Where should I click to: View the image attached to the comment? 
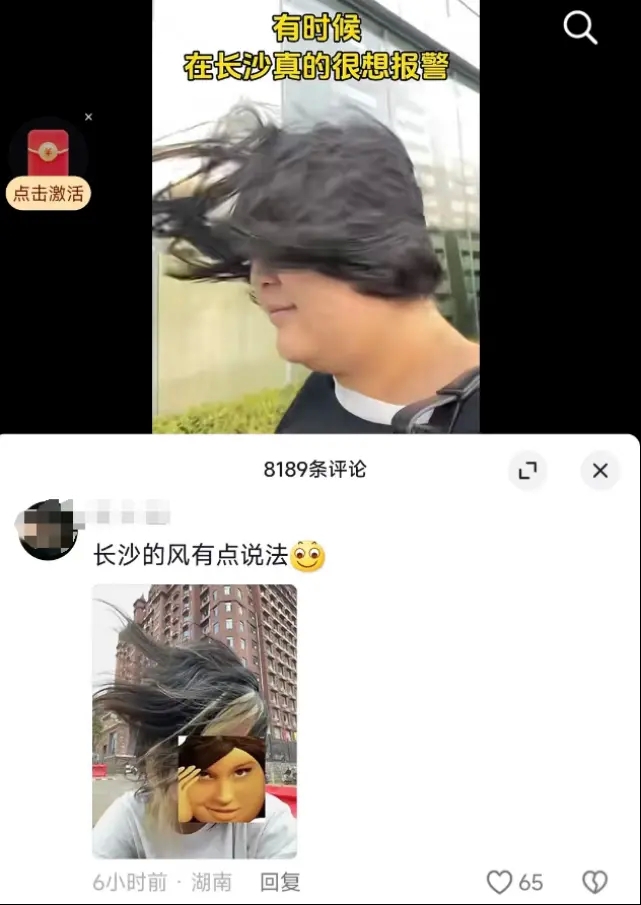[195, 721]
